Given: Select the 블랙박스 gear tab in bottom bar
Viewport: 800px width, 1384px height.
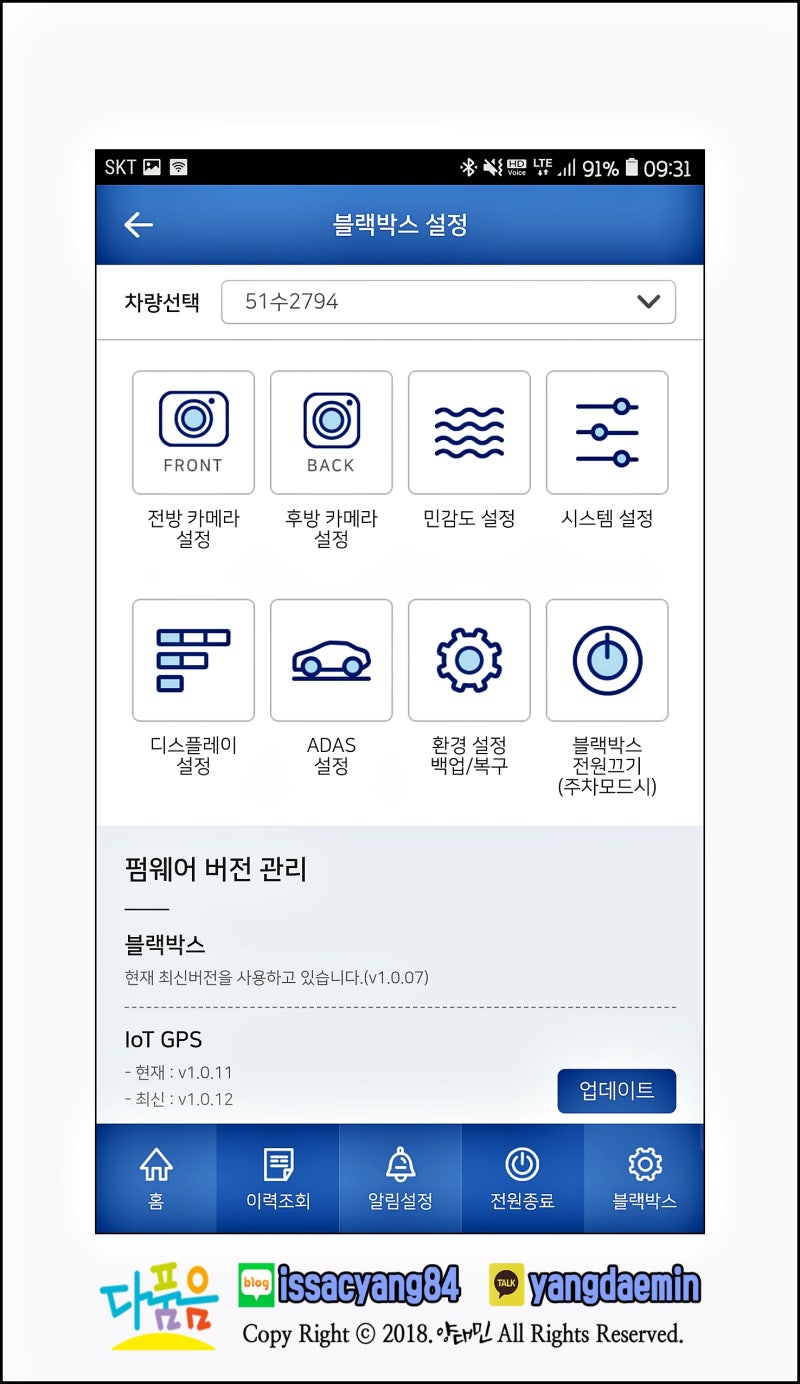Looking at the screenshot, I should pyautogui.click(x=645, y=1177).
